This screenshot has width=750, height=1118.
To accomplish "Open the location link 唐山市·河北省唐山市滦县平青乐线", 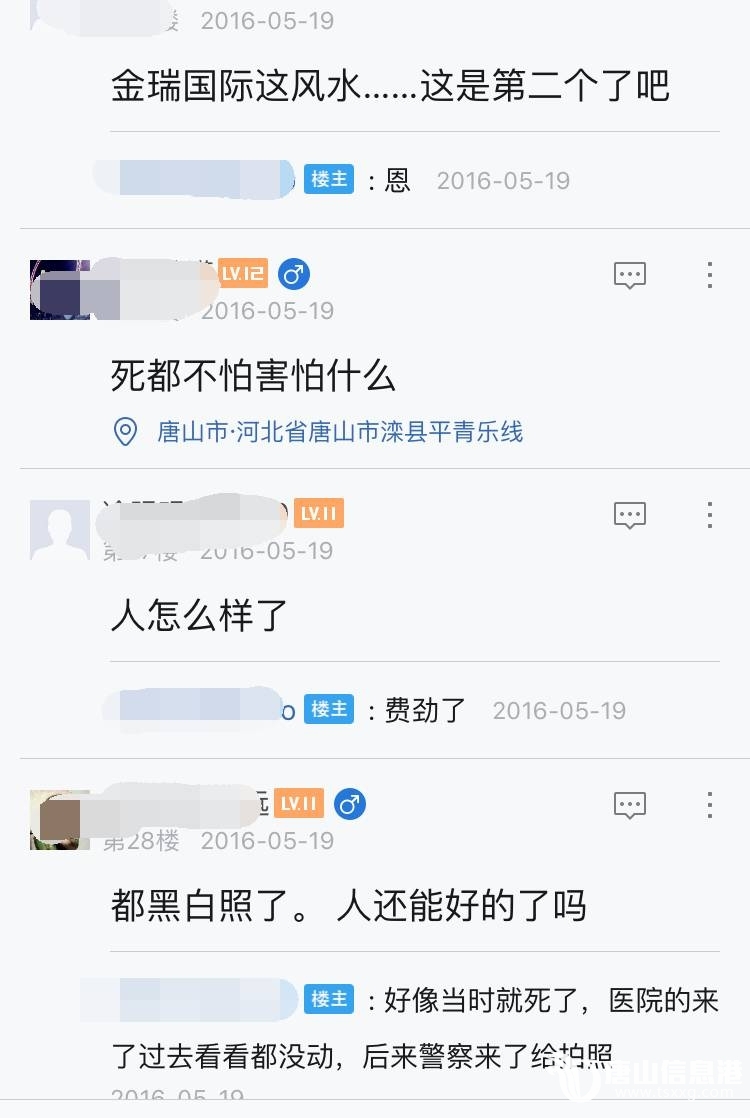I will [340, 432].
